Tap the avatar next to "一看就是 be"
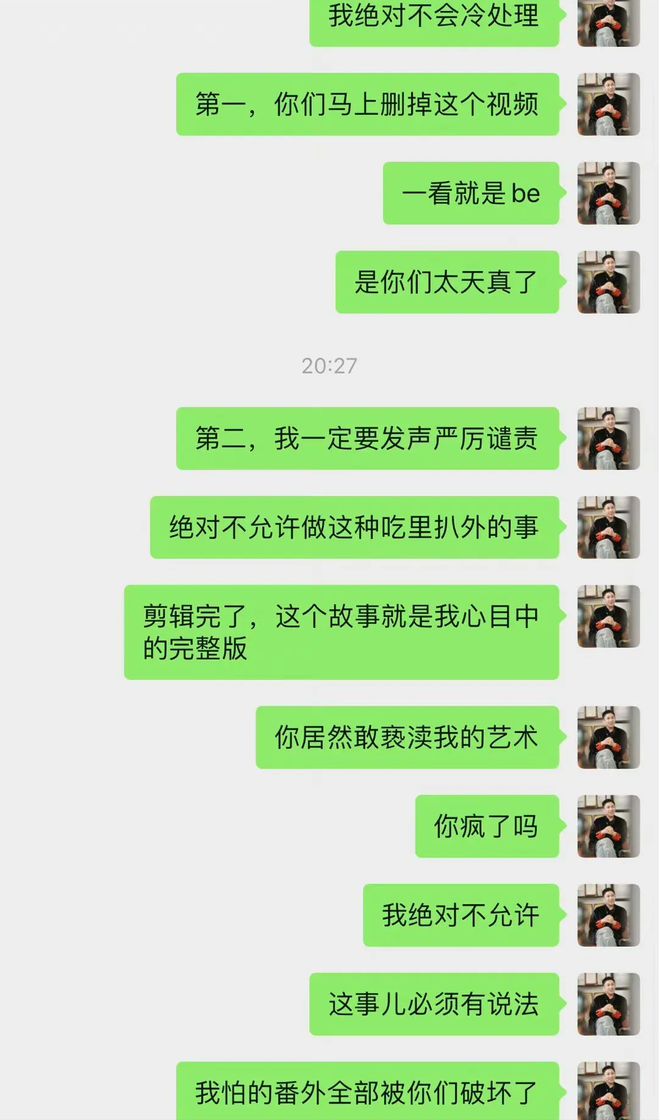 coord(608,193)
